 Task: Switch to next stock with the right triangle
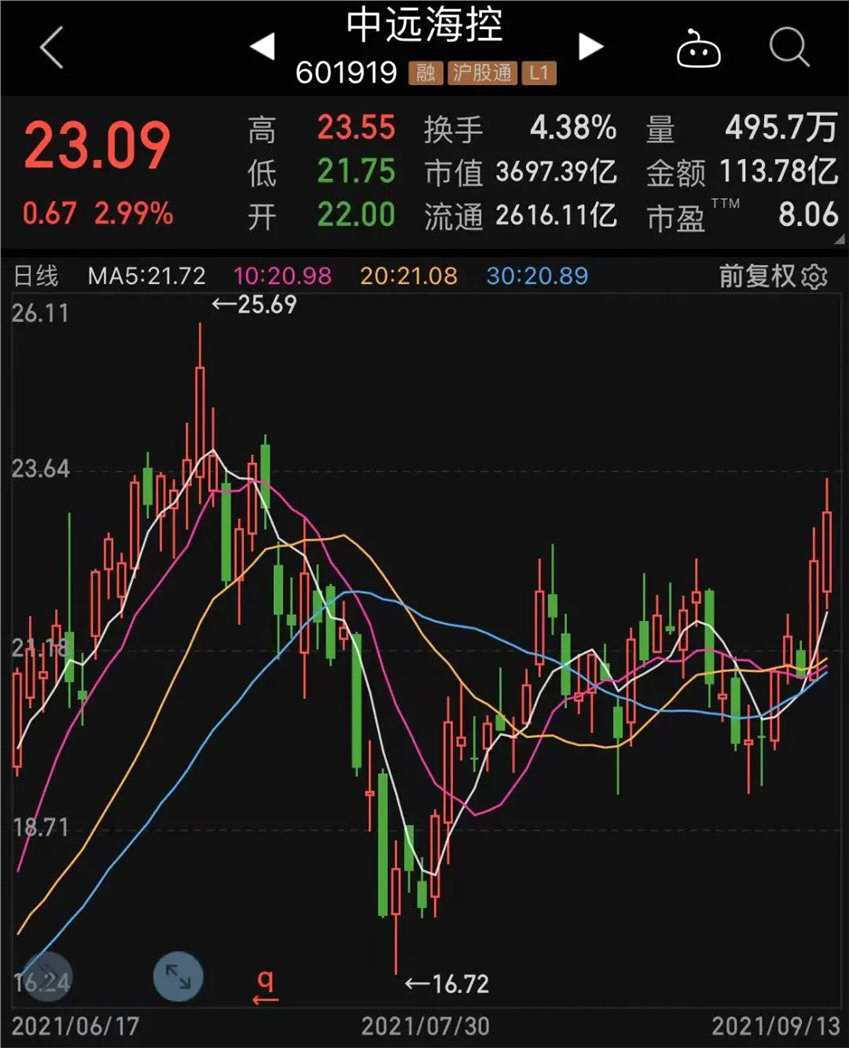[x=590, y=47]
